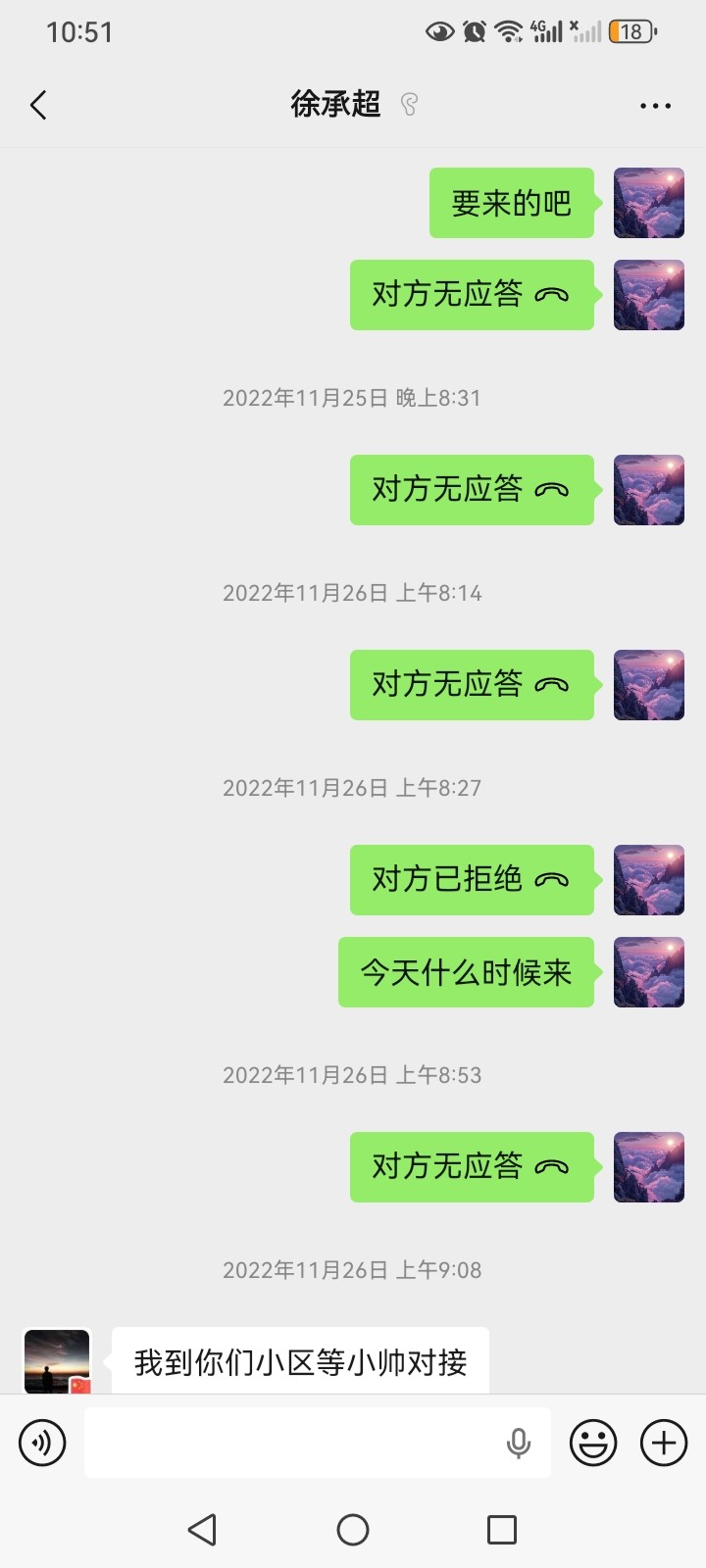Image resolution: width=706 pixels, height=1568 pixels.
Task: Open the plus attachments menu
Action: coord(664,1443)
